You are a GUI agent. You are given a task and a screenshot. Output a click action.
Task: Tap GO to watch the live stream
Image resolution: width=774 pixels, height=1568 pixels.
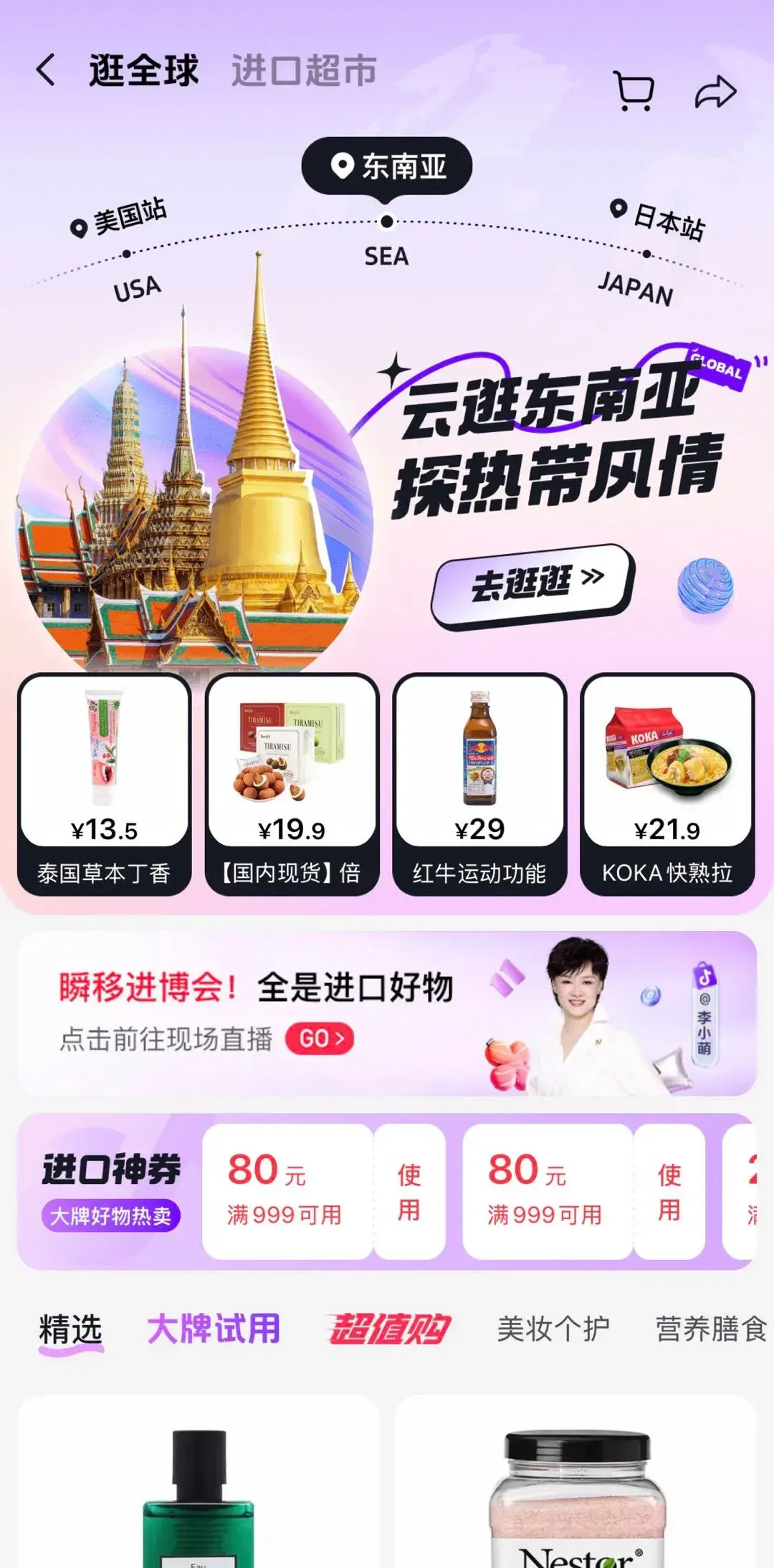pos(320,1038)
